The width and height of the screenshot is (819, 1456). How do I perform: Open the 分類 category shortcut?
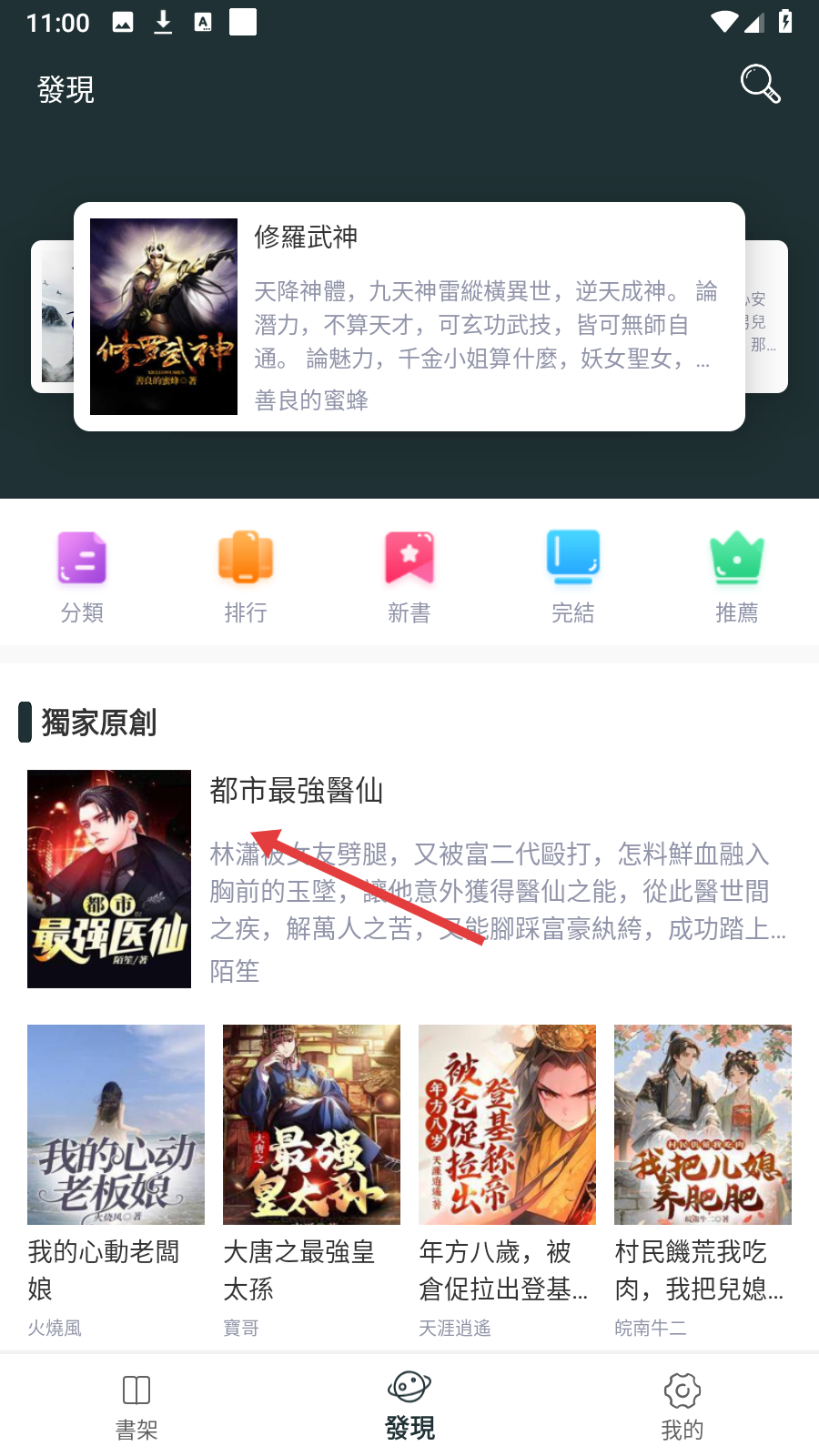82,577
